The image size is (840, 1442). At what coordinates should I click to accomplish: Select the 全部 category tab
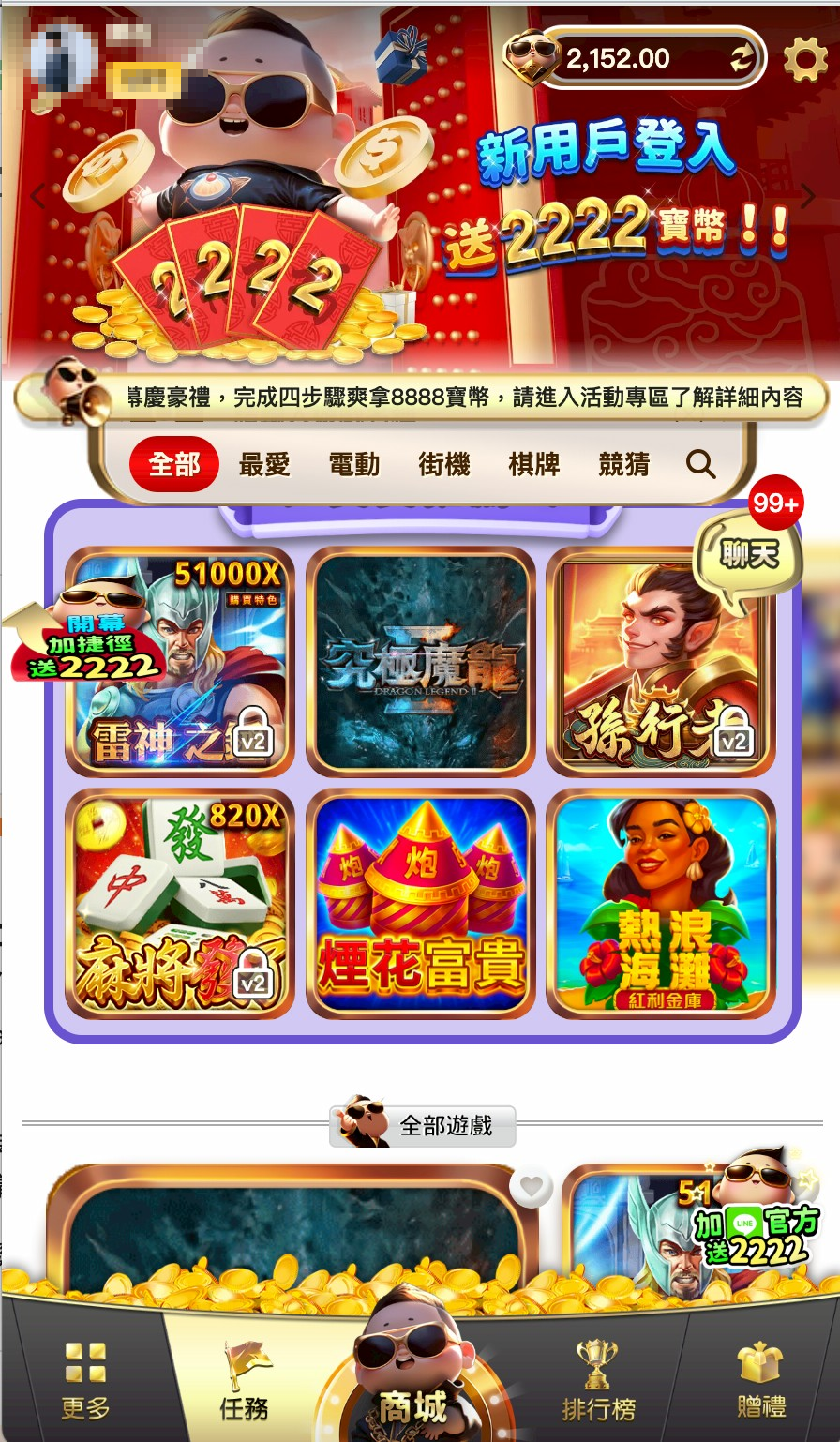click(174, 464)
